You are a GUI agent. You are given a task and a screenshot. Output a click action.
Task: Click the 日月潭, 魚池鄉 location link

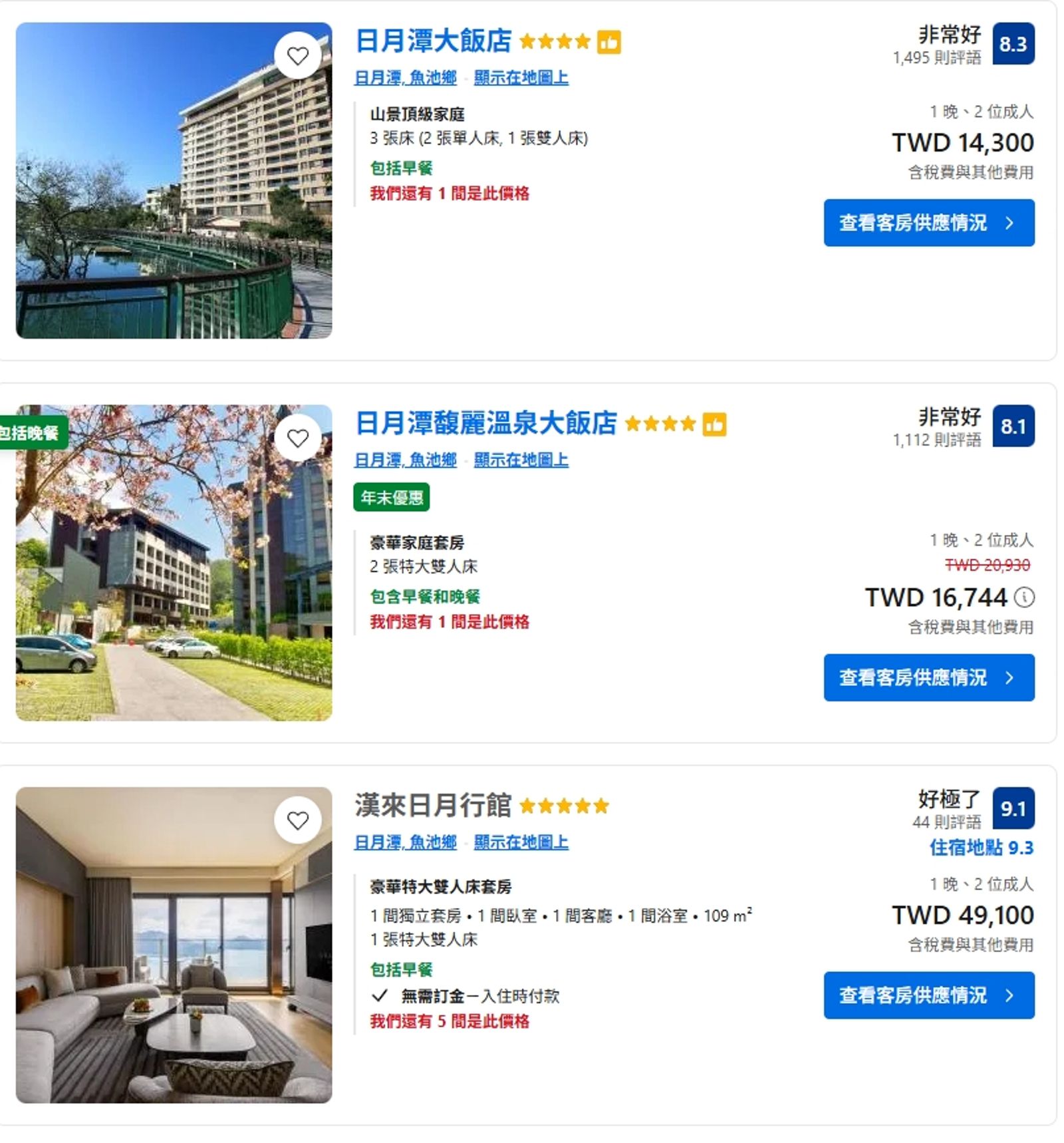click(407, 78)
